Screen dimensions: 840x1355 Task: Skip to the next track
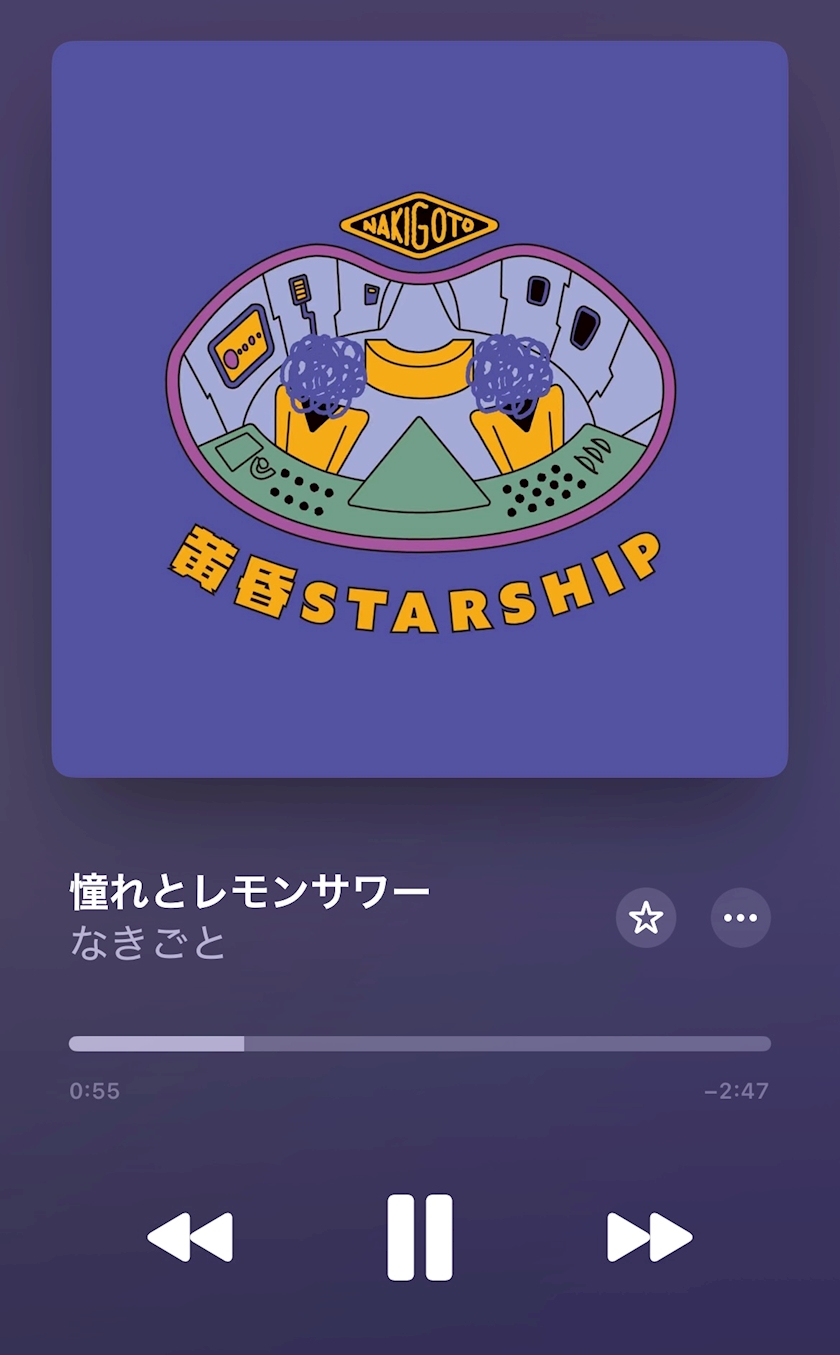click(650, 1237)
